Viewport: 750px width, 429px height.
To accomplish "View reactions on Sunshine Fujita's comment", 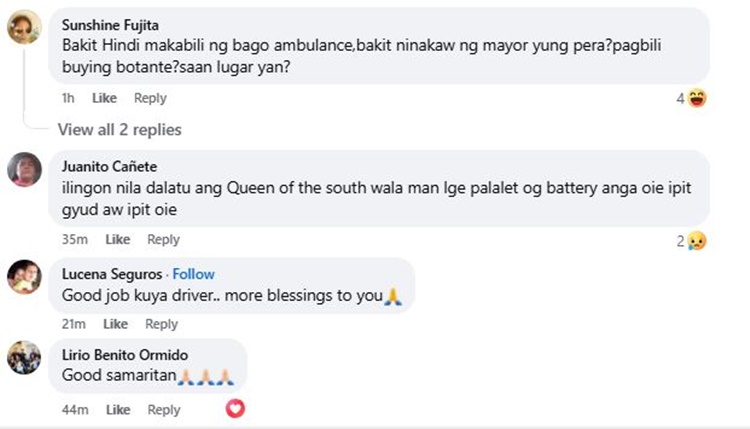I will pos(691,98).
